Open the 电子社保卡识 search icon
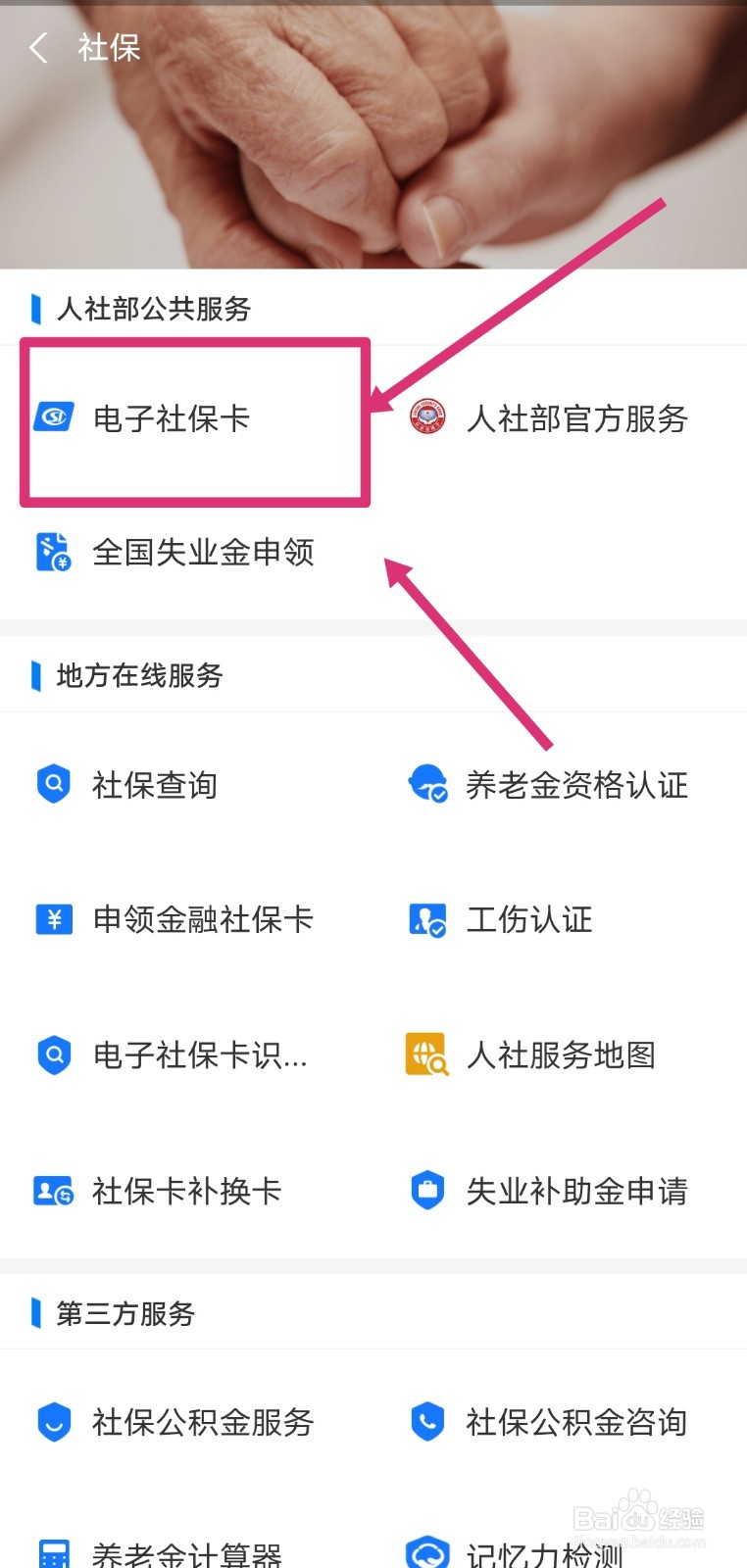The width and height of the screenshot is (747, 1568). tap(54, 1055)
